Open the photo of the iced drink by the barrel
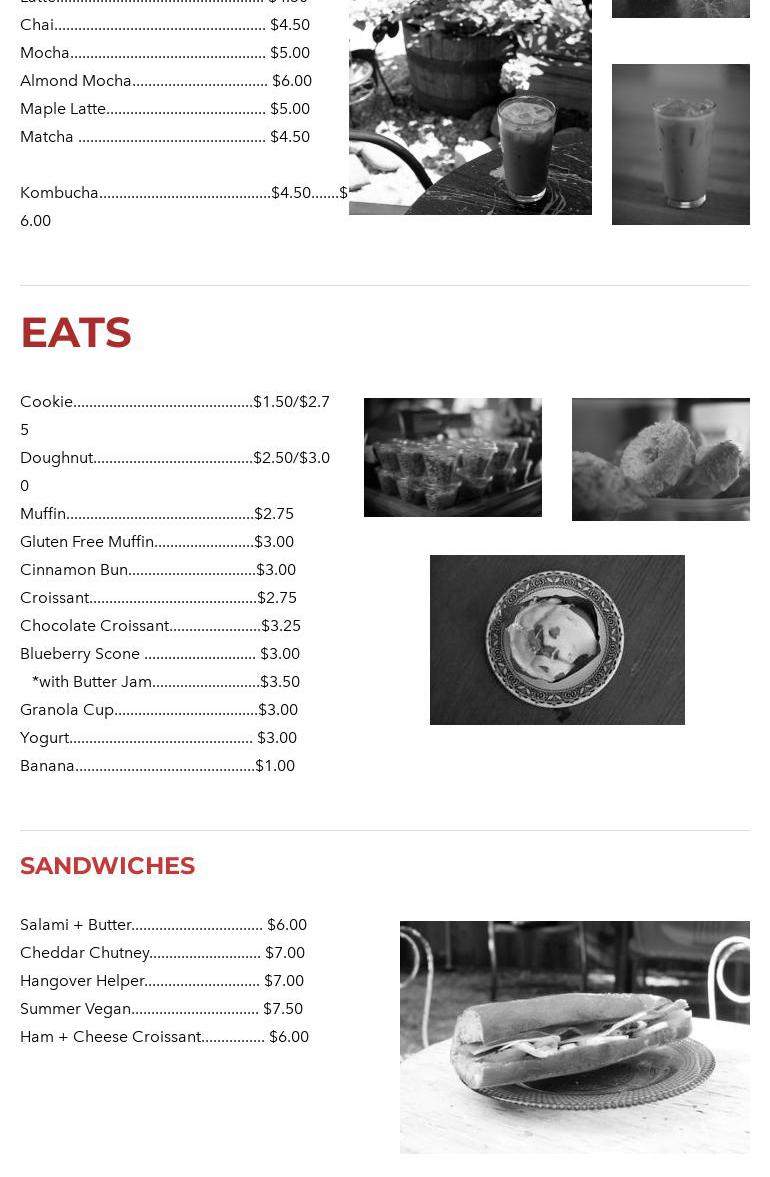Viewport: 770px width, 1177px height. click(470, 105)
